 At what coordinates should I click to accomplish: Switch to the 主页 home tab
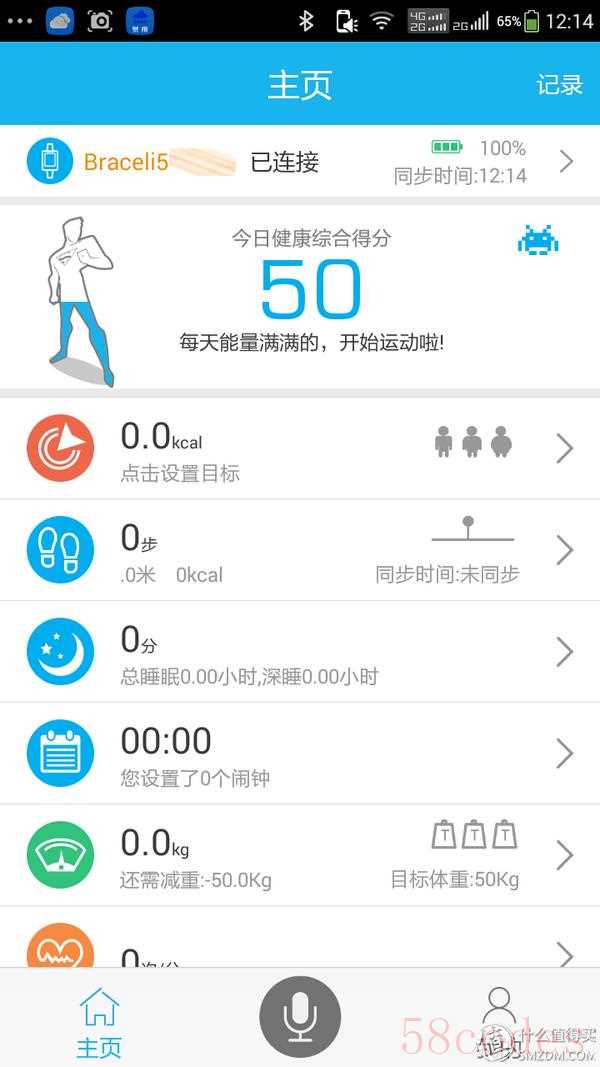click(x=99, y=1022)
